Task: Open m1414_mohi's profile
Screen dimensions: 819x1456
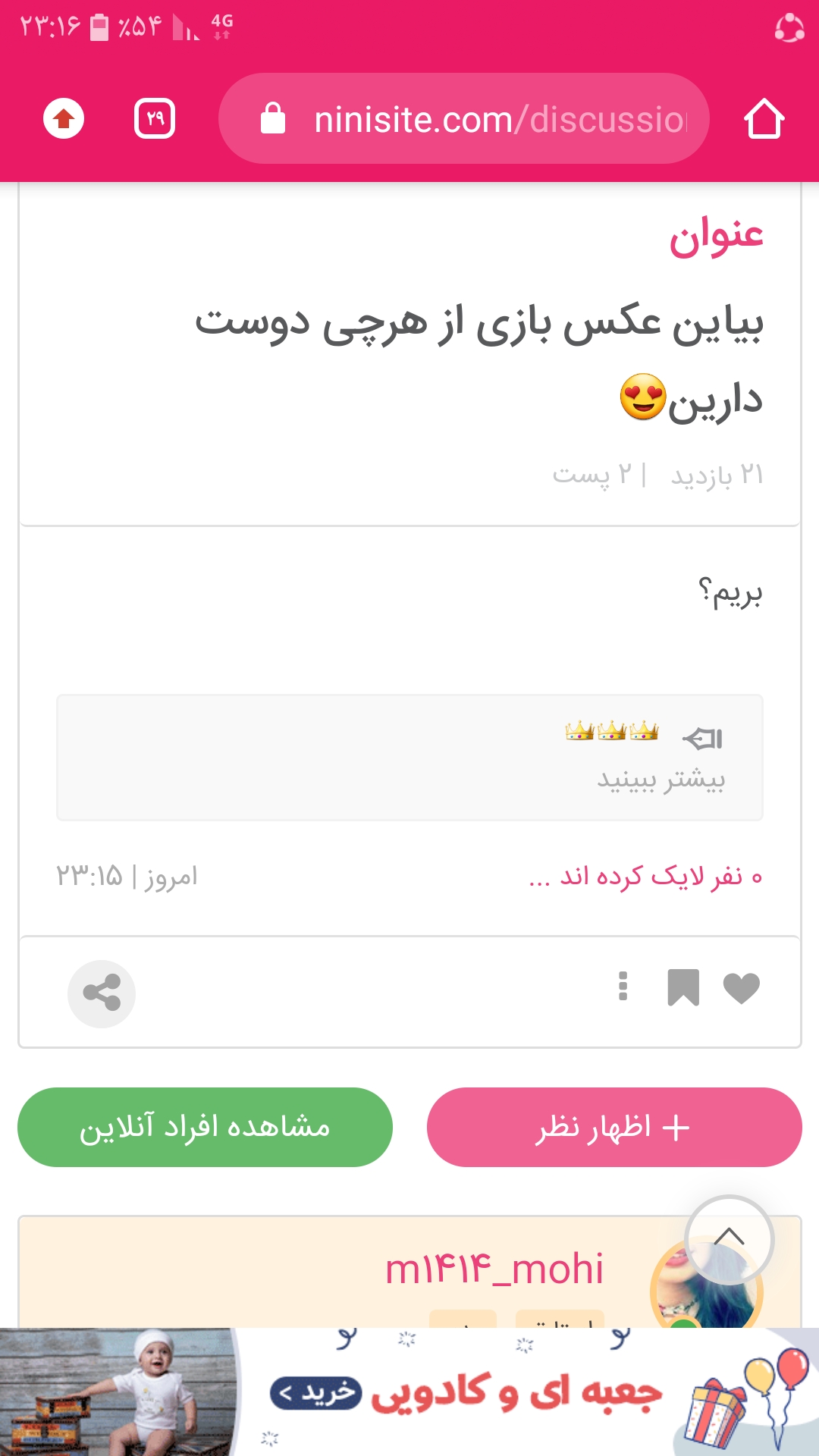Action: coord(494,1269)
